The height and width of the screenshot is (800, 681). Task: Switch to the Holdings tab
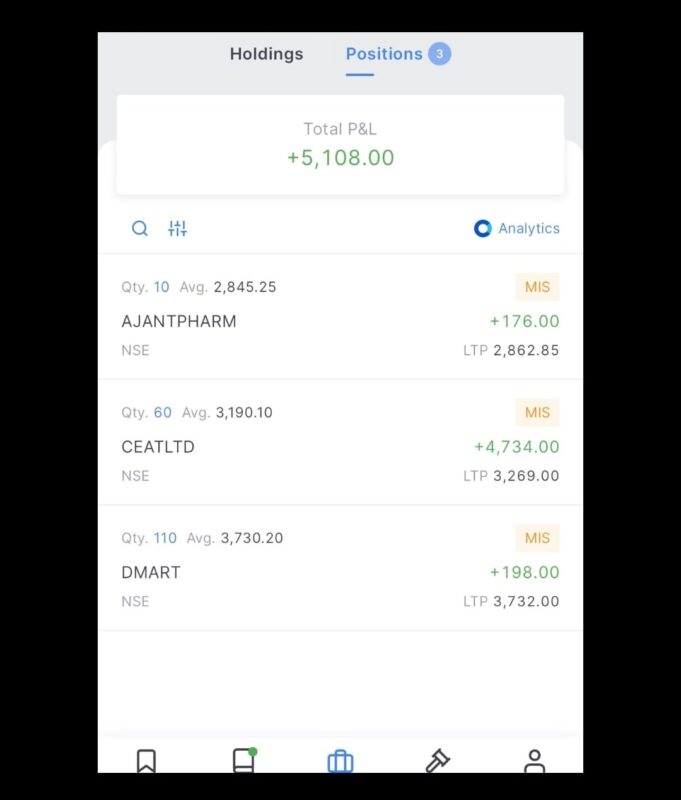(266, 54)
